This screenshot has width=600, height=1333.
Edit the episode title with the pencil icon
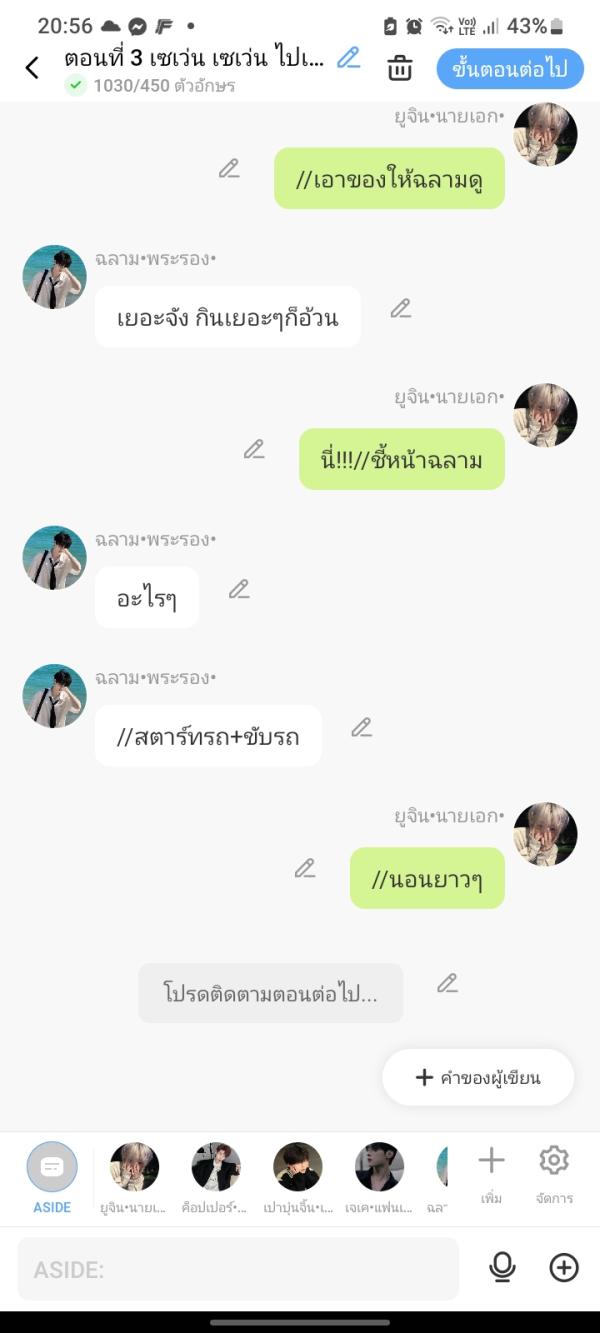[x=348, y=58]
